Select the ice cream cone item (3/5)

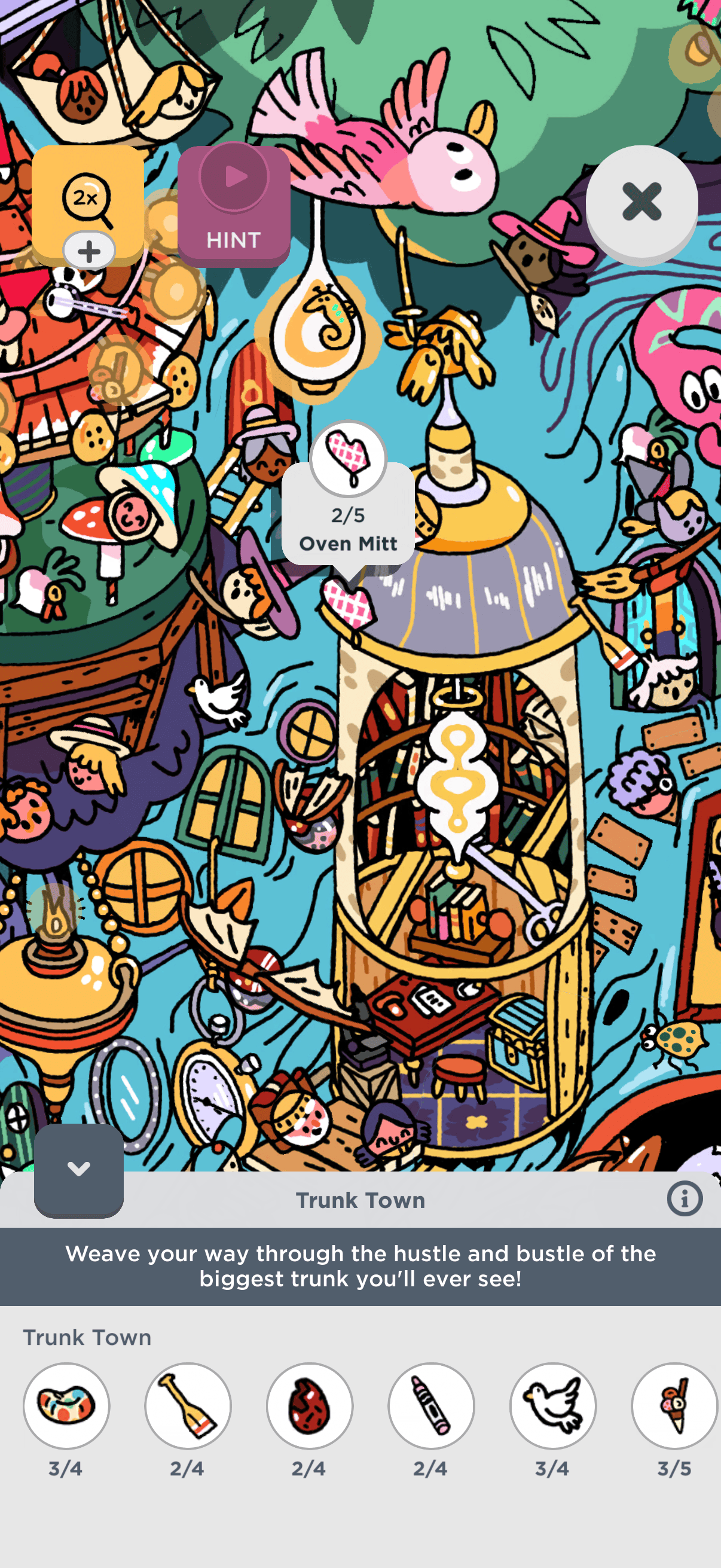(x=674, y=1405)
